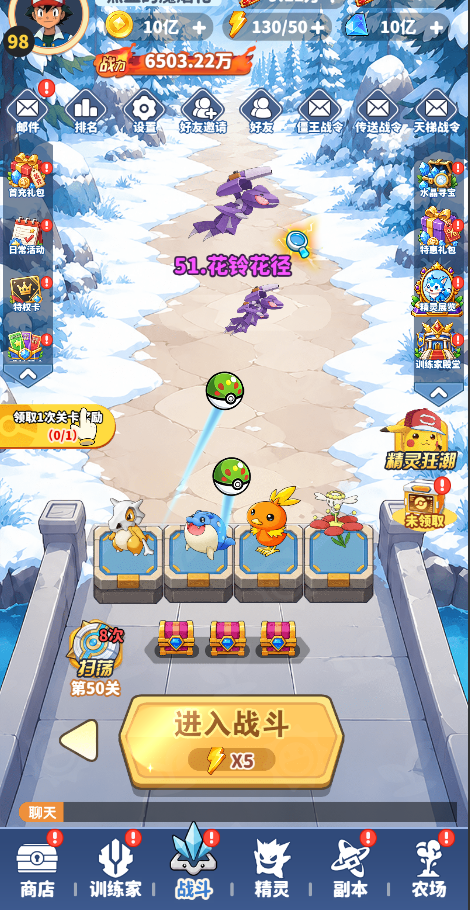Open the 排名 ranking screen

click(x=86, y=112)
